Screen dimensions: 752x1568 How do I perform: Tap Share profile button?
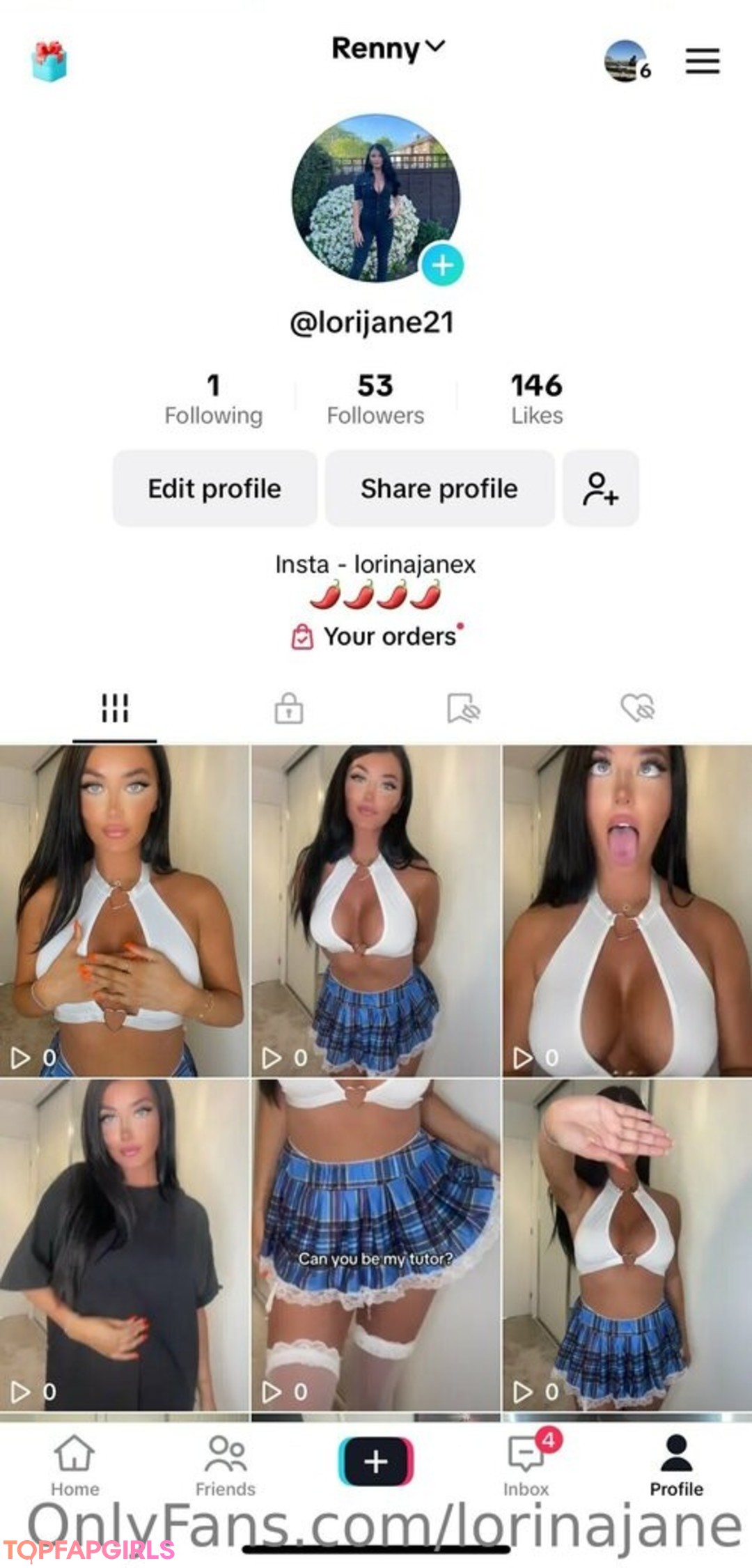coord(439,488)
